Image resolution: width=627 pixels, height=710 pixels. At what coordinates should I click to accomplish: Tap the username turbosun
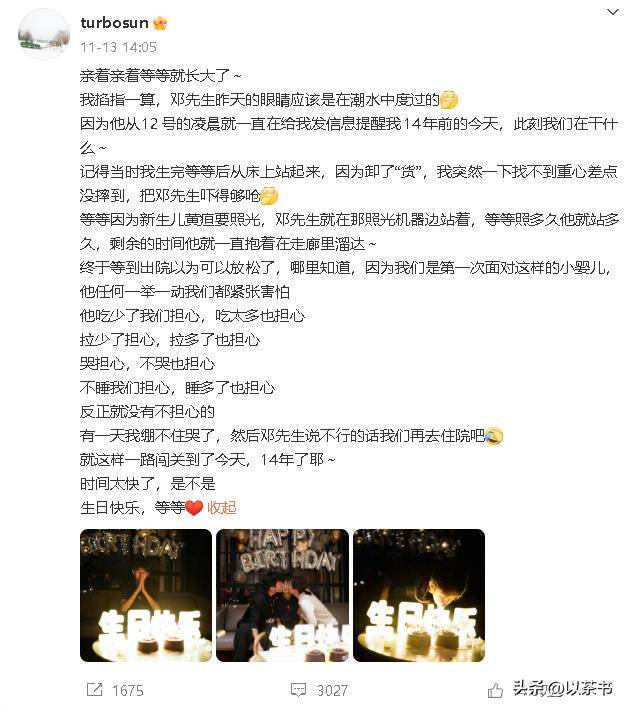[115, 23]
